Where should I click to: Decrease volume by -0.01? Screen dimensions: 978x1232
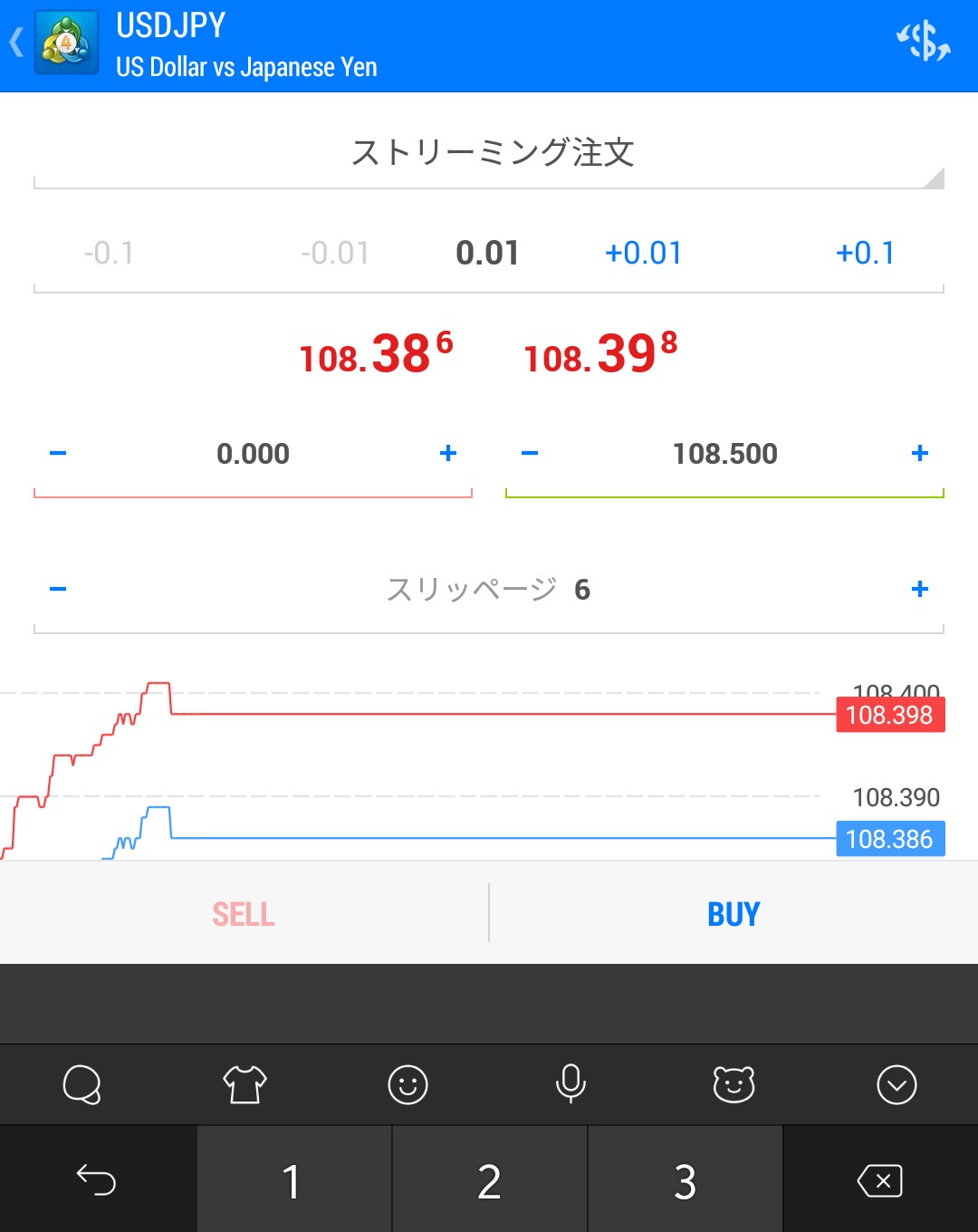(335, 253)
